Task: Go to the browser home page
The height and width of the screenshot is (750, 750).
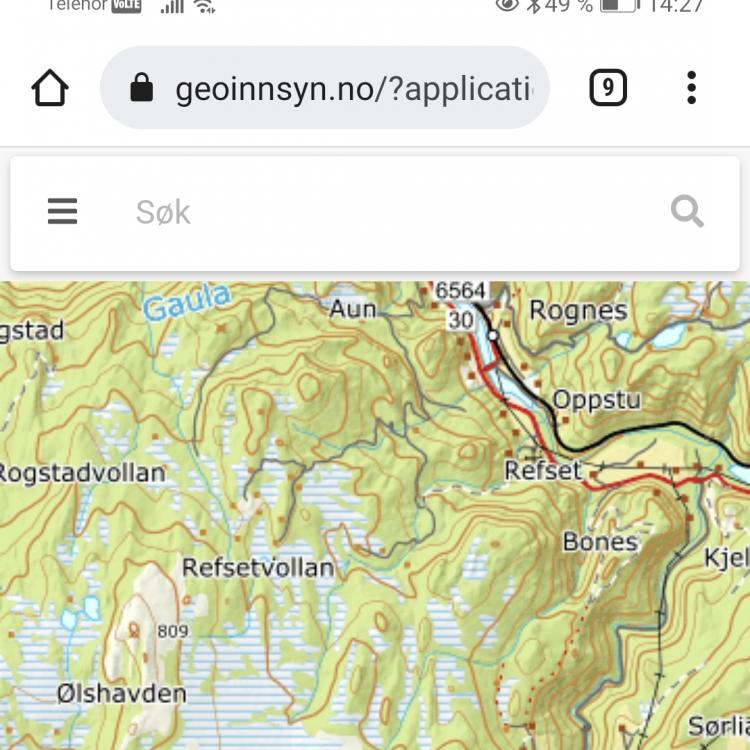Action: 50,89
